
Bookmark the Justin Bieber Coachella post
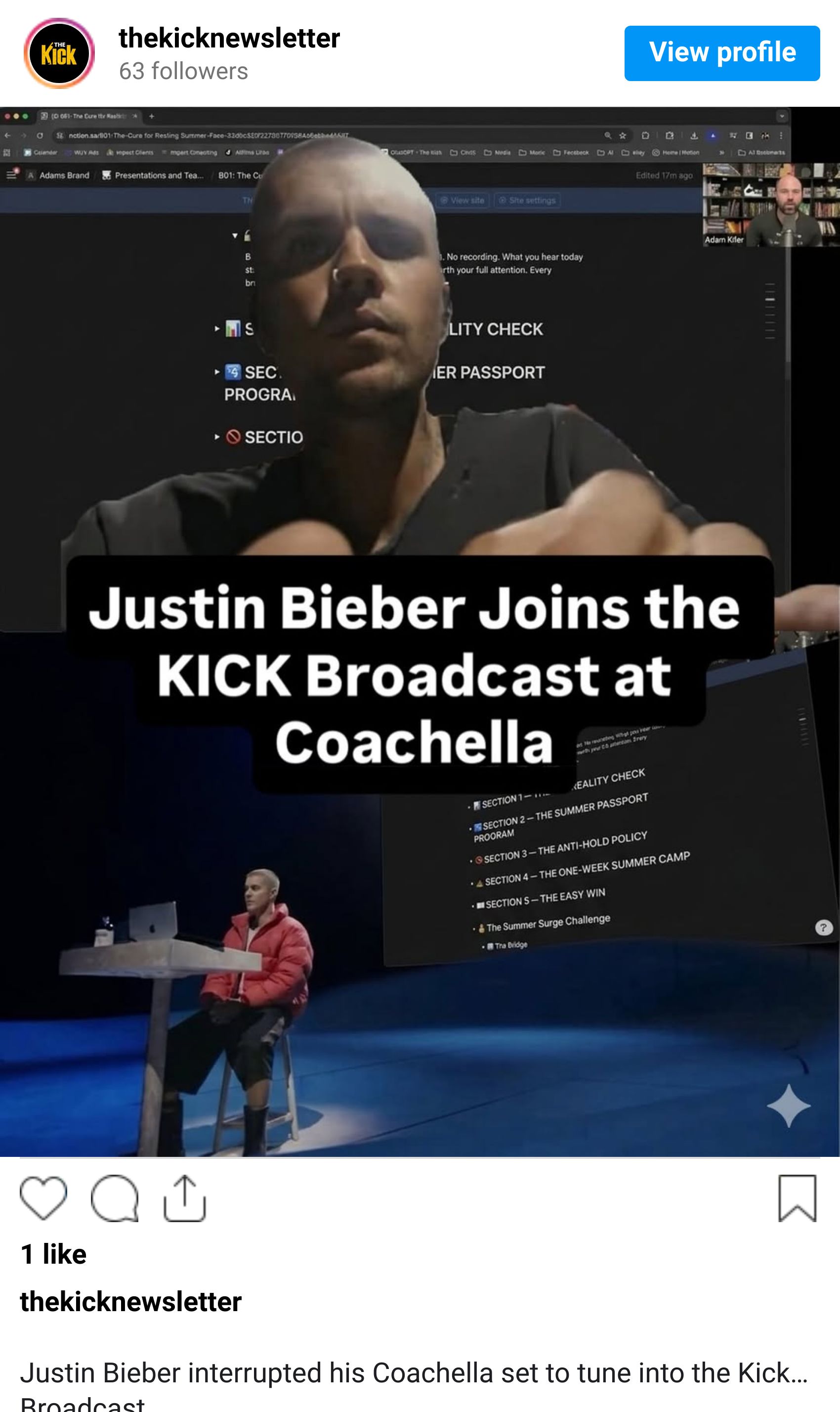coord(797,1197)
